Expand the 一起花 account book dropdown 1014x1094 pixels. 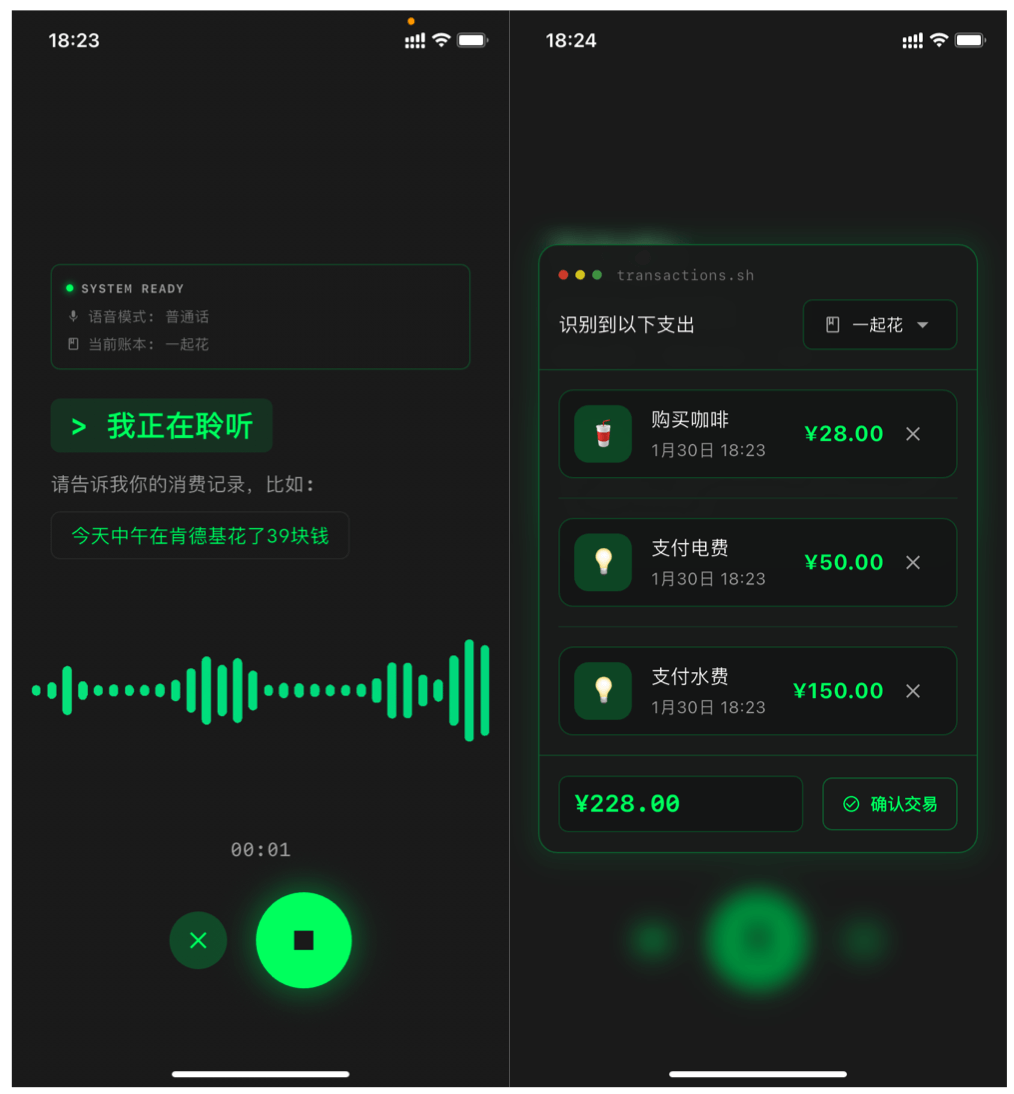click(x=879, y=325)
